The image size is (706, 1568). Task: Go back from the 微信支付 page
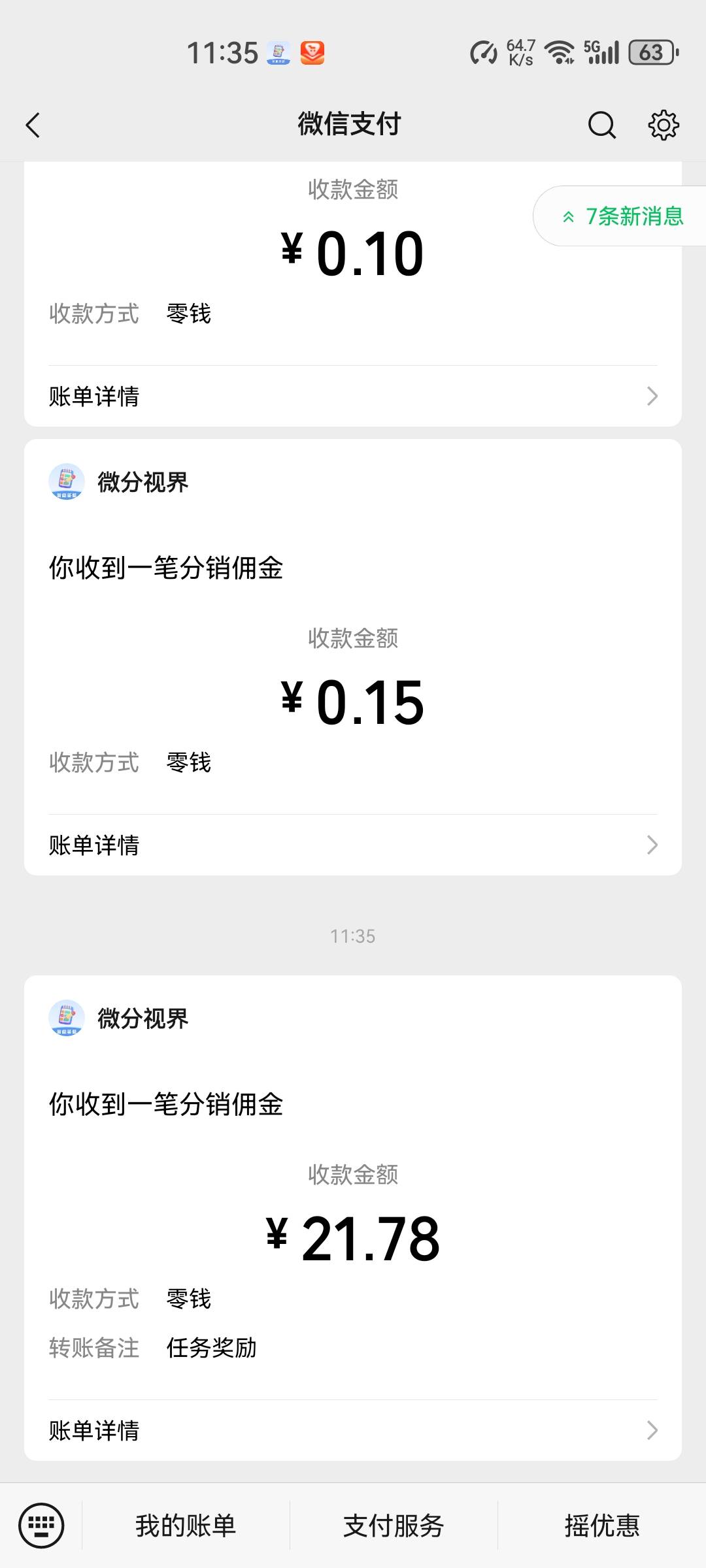[33, 125]
